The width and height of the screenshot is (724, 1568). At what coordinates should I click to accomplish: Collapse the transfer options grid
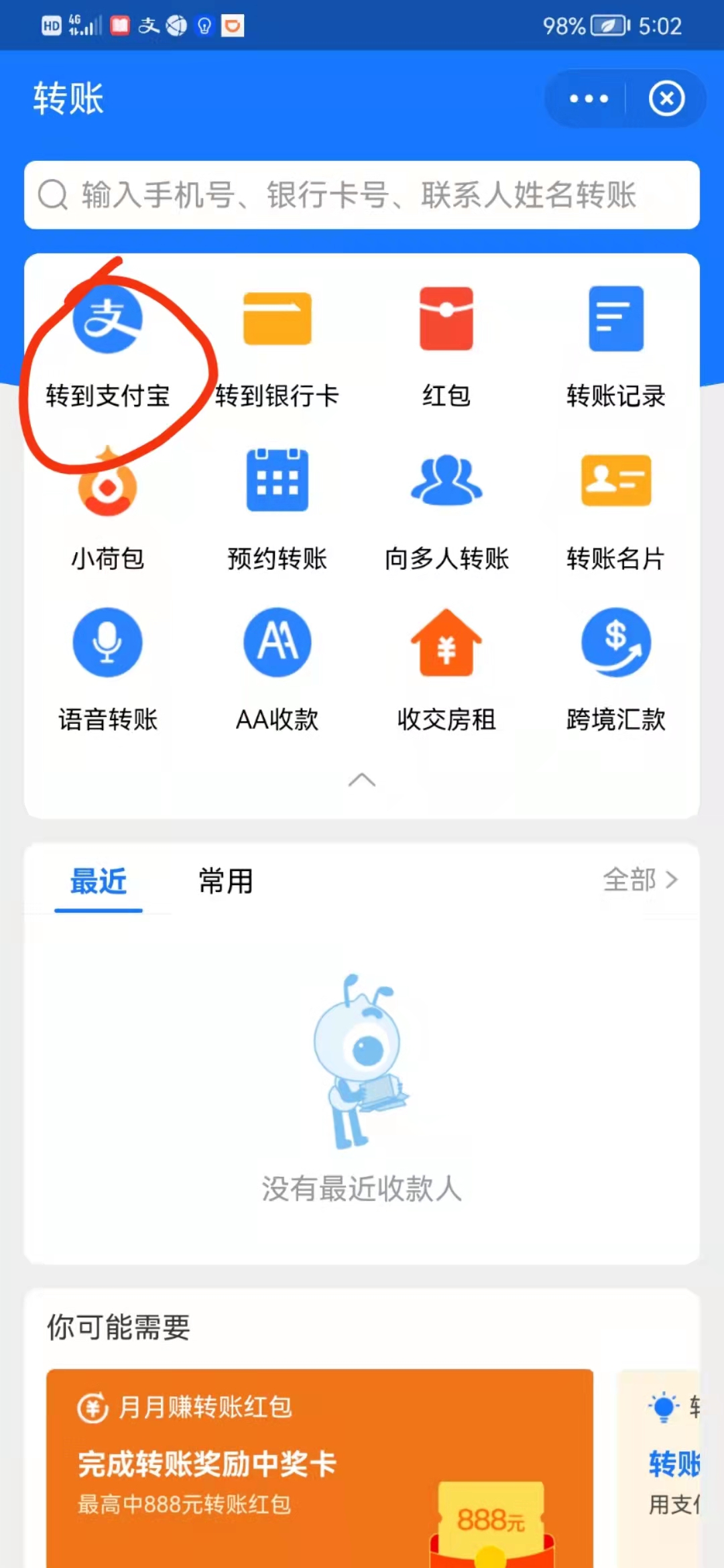[x=362, y=780]
